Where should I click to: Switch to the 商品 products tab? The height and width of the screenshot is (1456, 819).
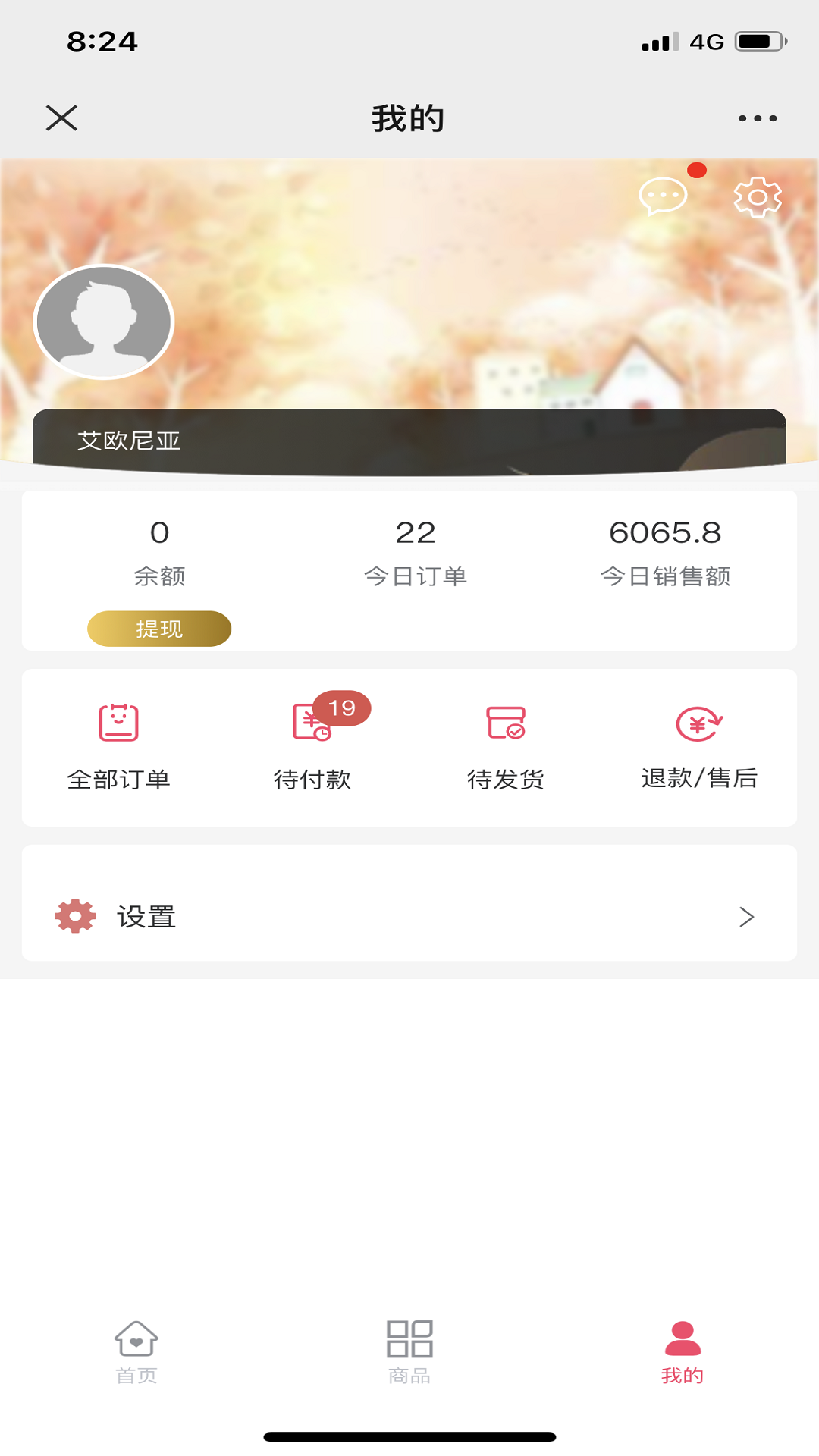click(x=409, y=1352)
